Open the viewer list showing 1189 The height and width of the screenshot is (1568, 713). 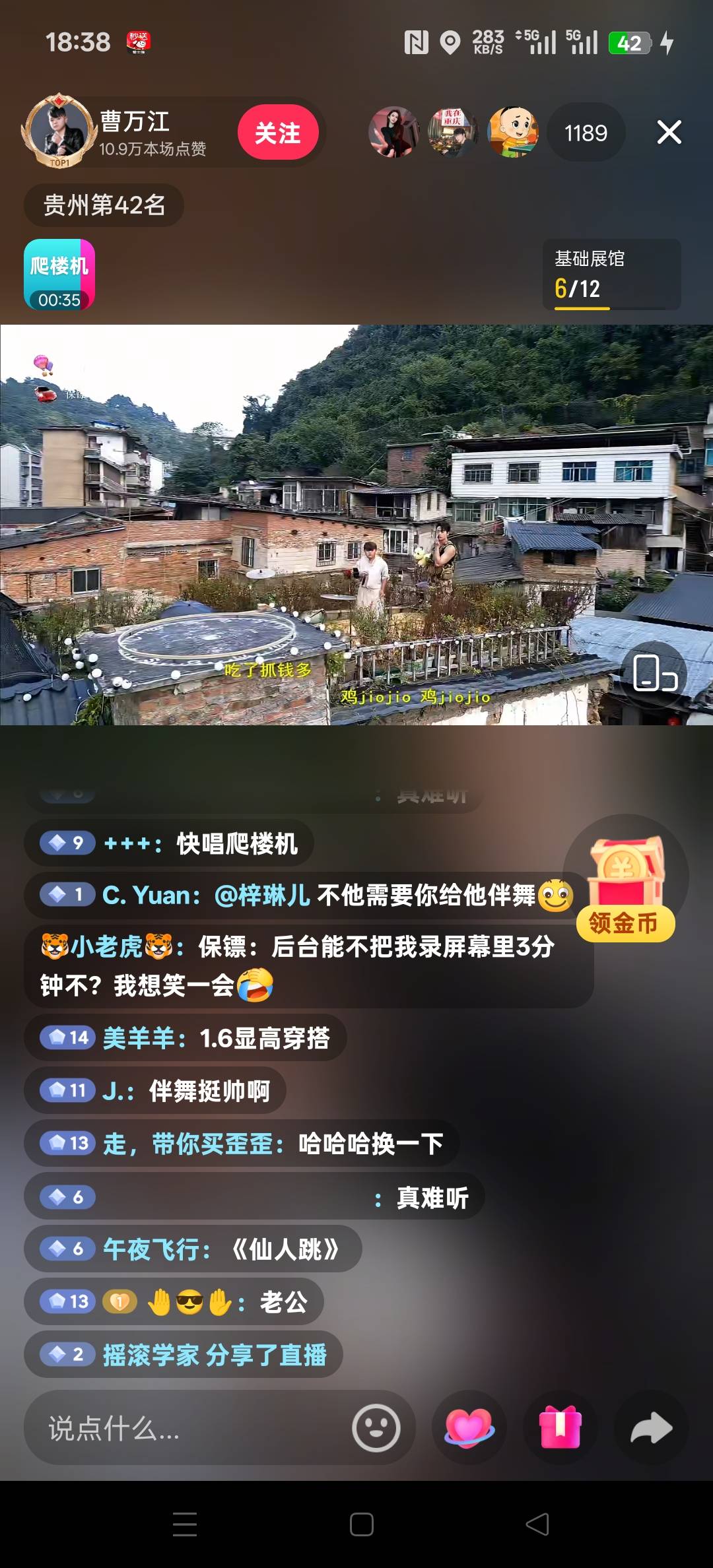pos(586,133)
